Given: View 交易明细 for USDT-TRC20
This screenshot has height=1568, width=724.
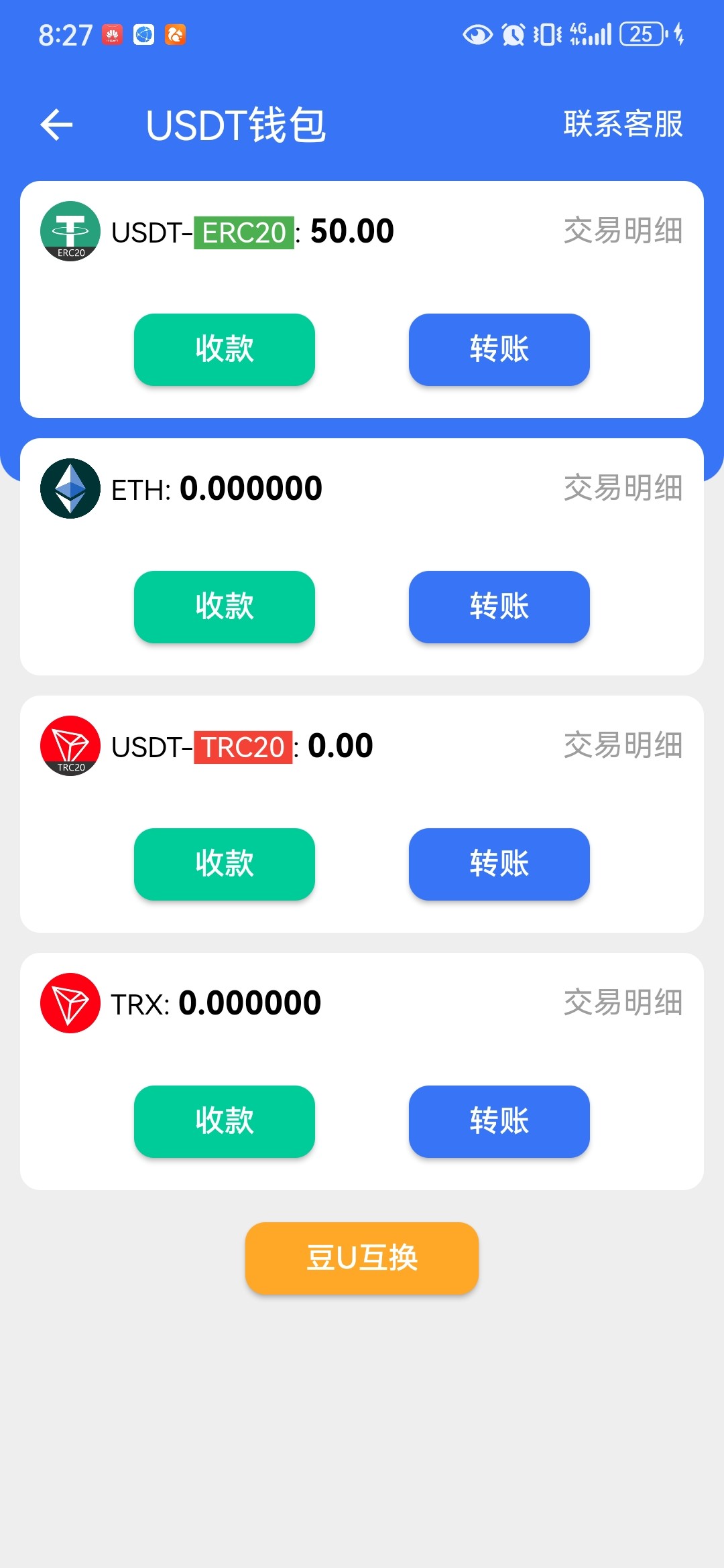Looking at the screenshot, I should [623, 745].
